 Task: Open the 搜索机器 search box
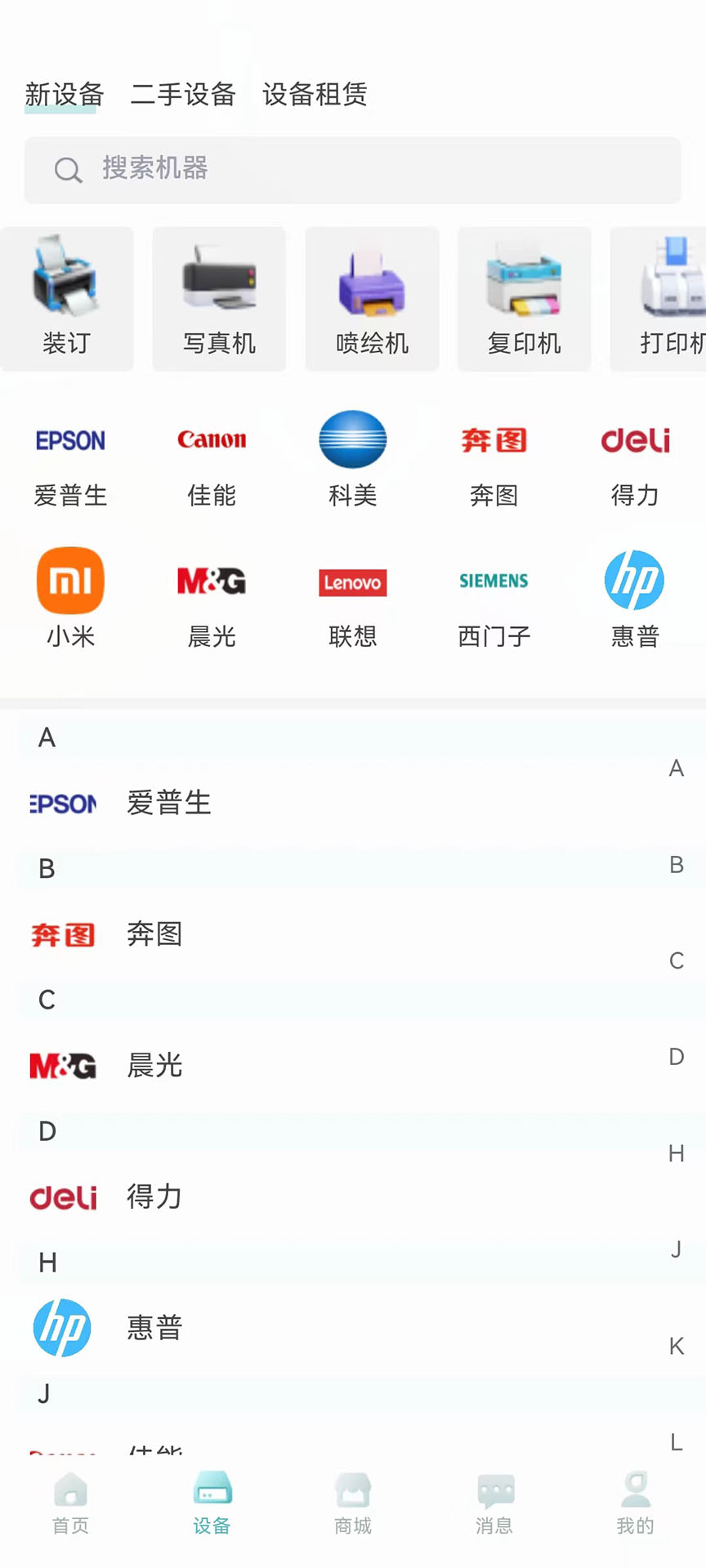pos(352,170)
